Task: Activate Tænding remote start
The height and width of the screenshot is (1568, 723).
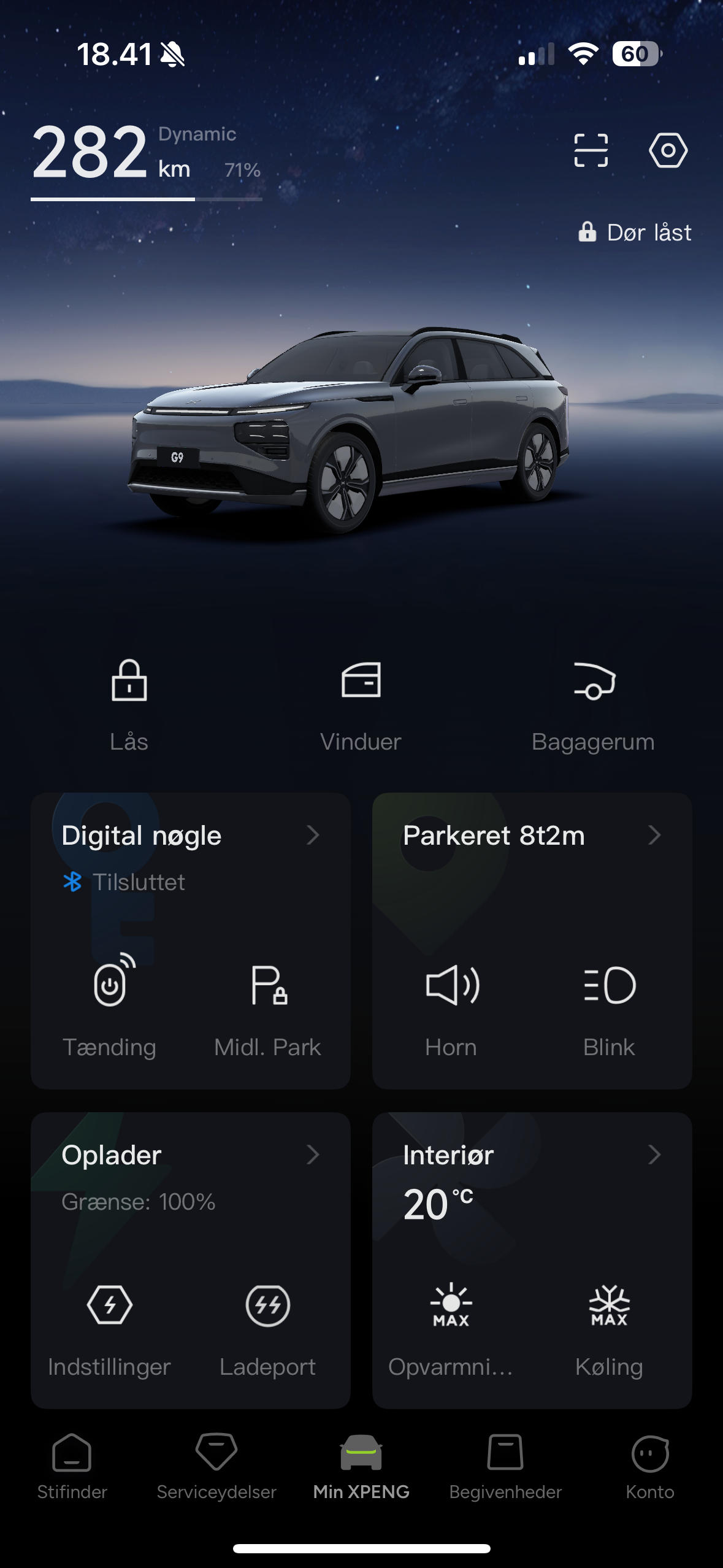Action: [110, 1006]
